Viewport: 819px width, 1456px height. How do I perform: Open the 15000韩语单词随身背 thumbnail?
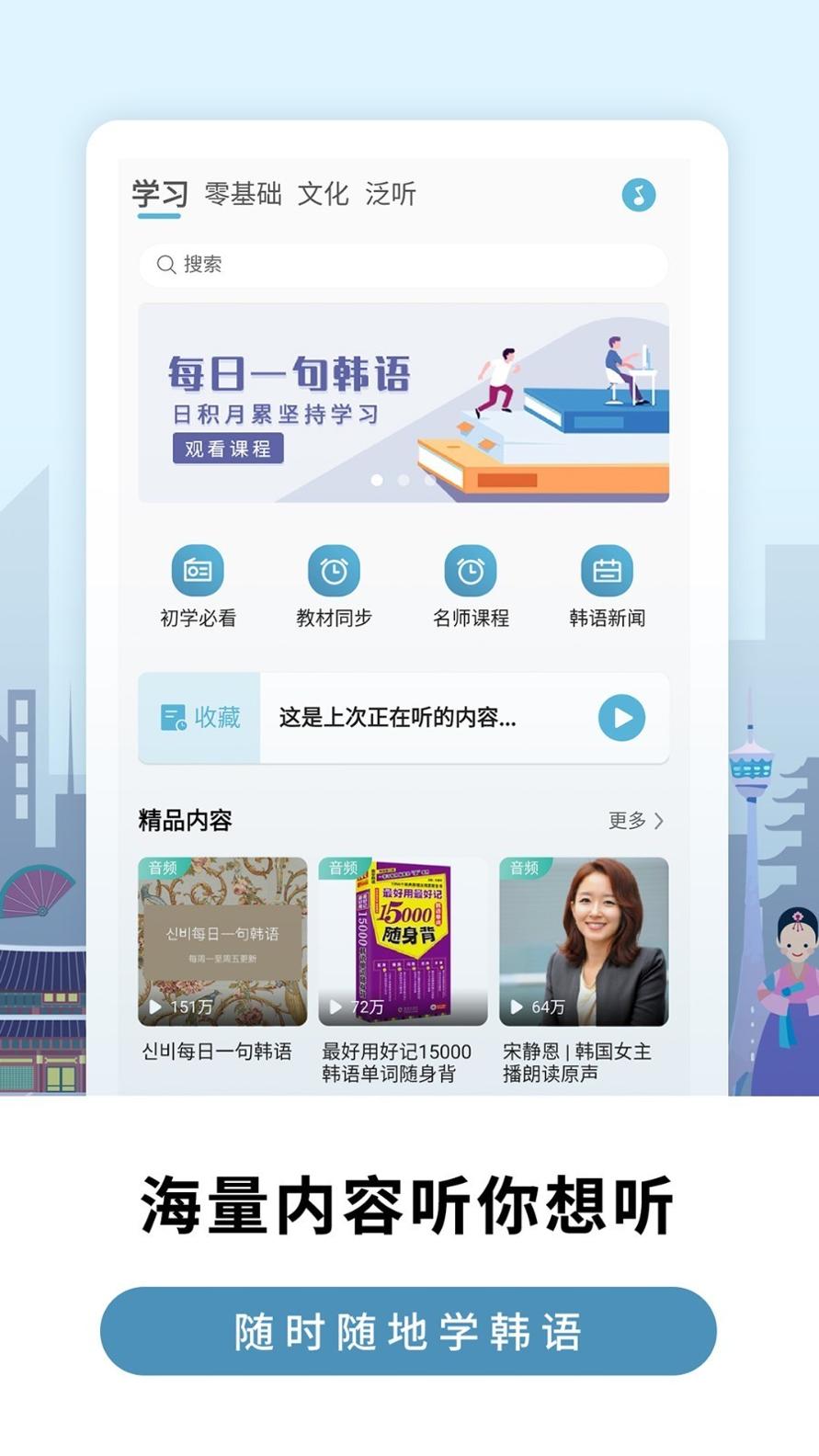403,939
